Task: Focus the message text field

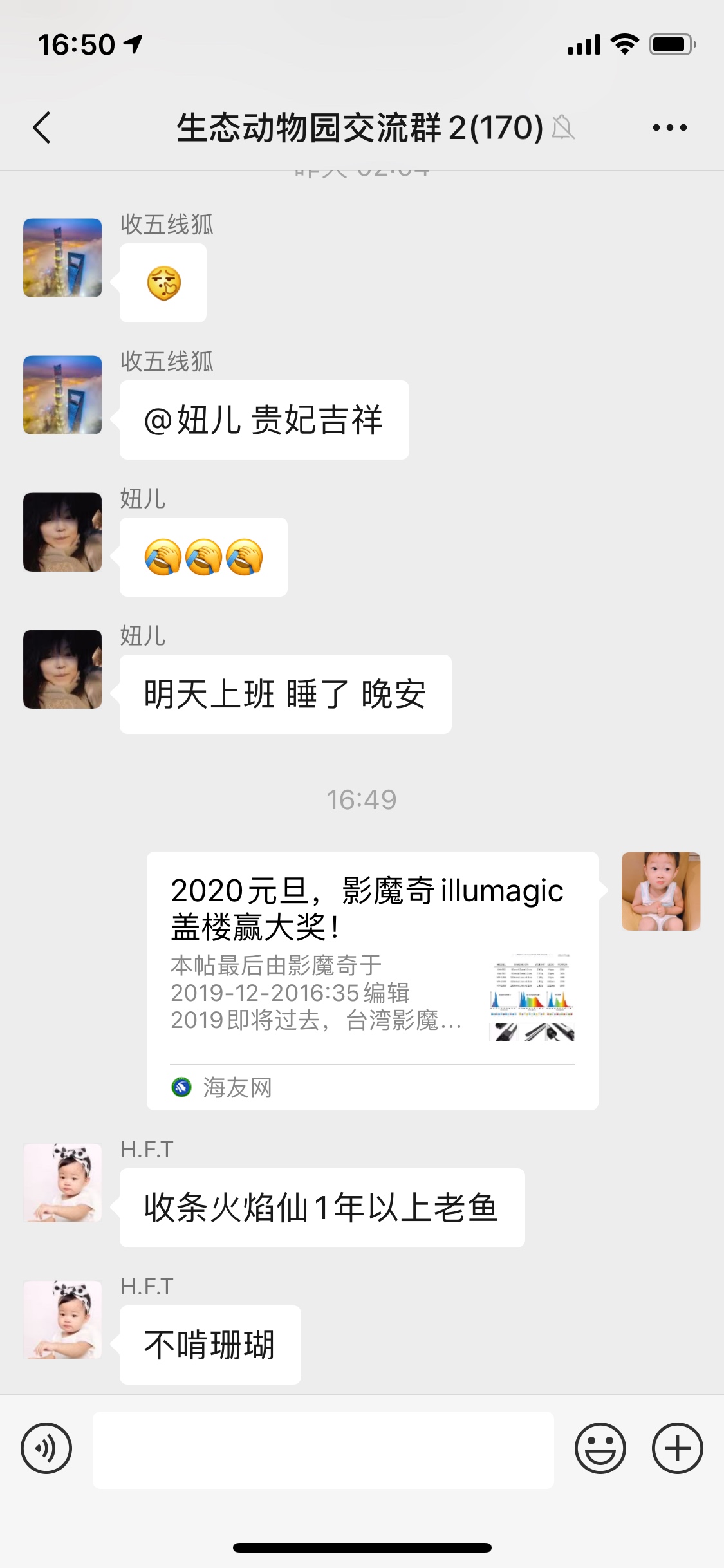Action: 323,1450
